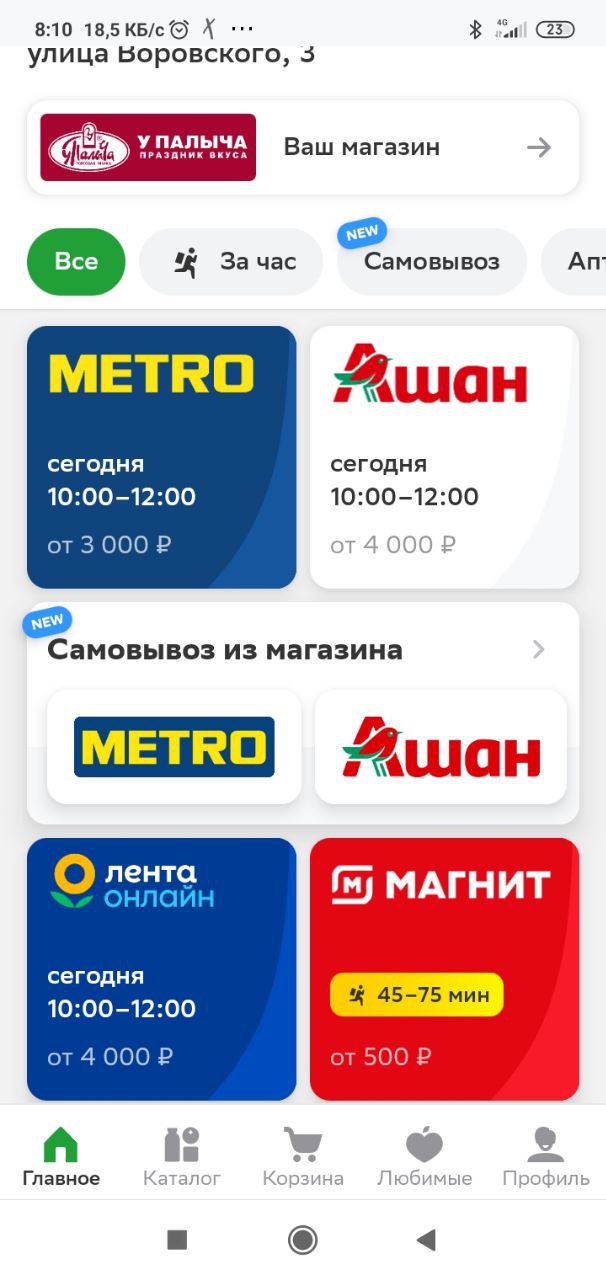606x1280 pixels.
Task: Open the Магнит store card
Action: click(444, 969)
